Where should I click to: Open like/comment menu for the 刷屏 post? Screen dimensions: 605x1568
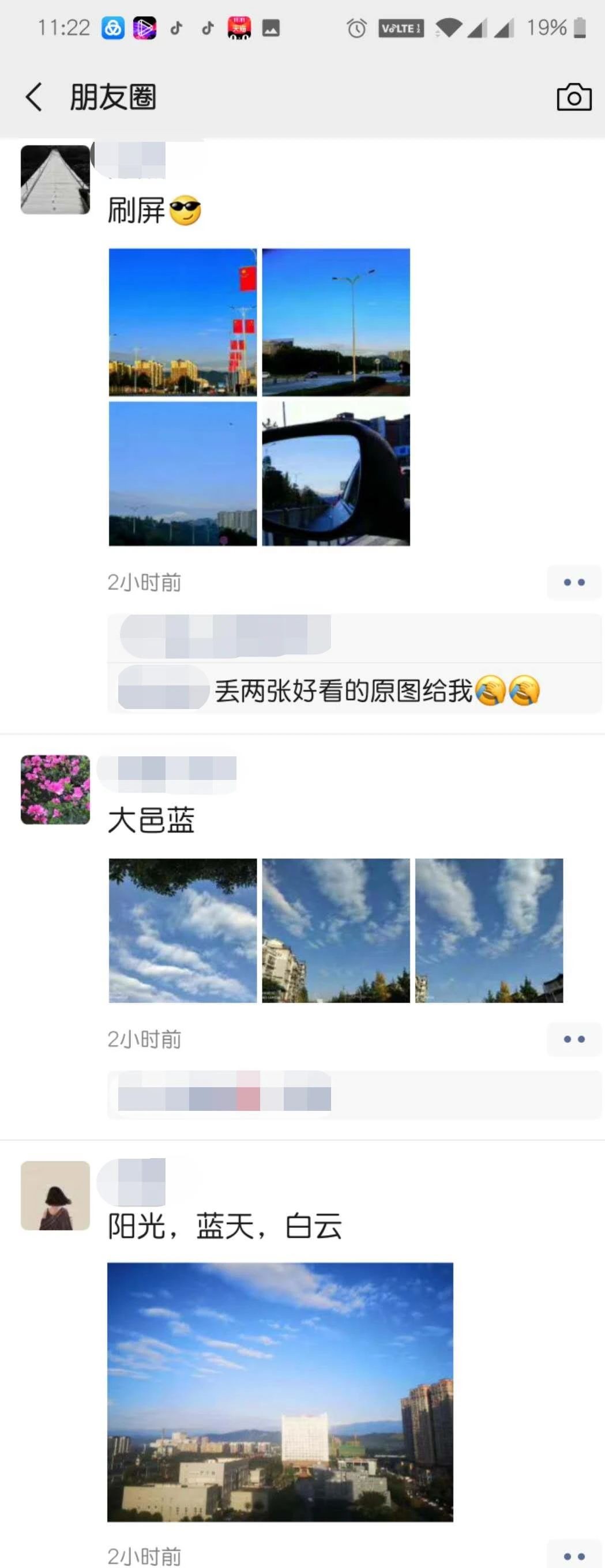[x=573, y=582]
